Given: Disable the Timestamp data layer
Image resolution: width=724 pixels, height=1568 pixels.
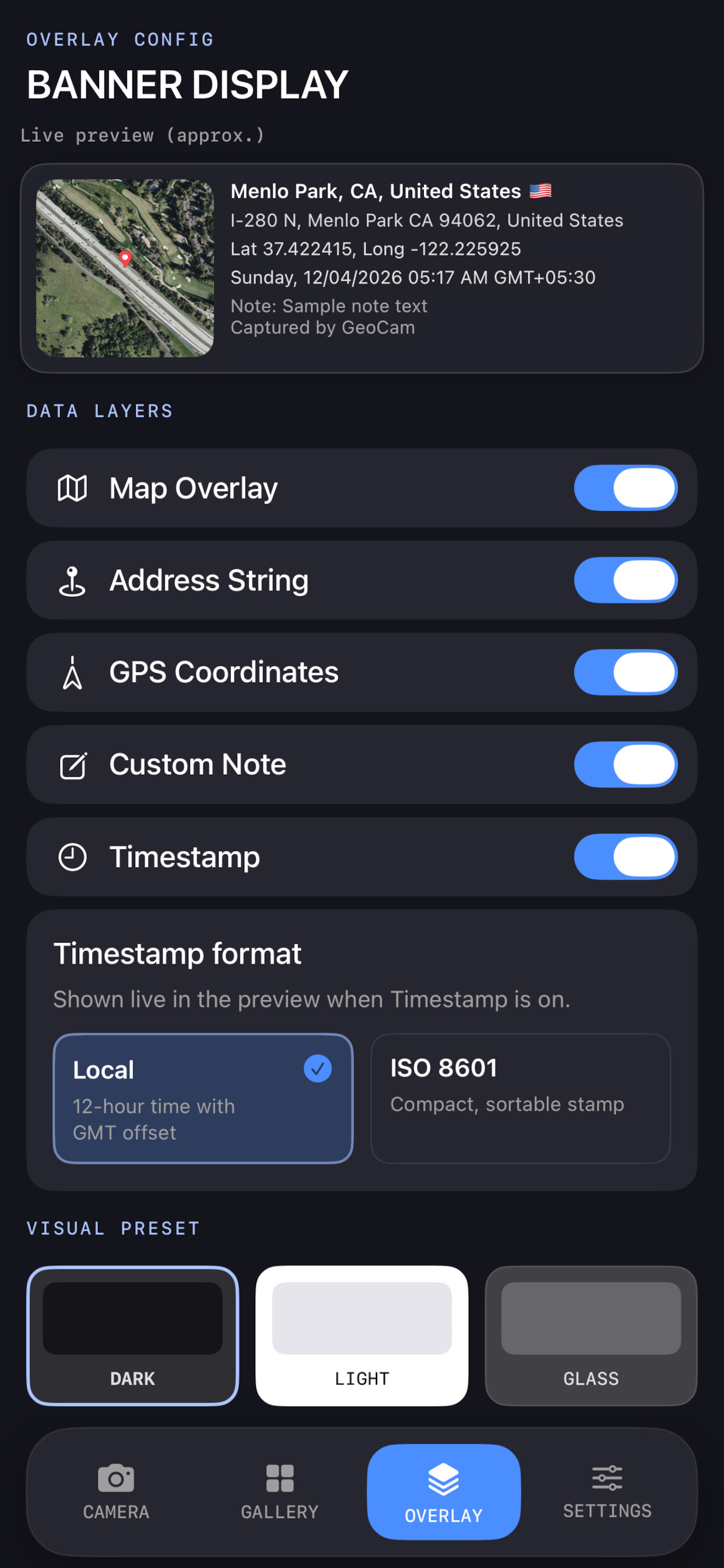Looking at the screenshot, I should pyautogui.click(x=625, y=856).
